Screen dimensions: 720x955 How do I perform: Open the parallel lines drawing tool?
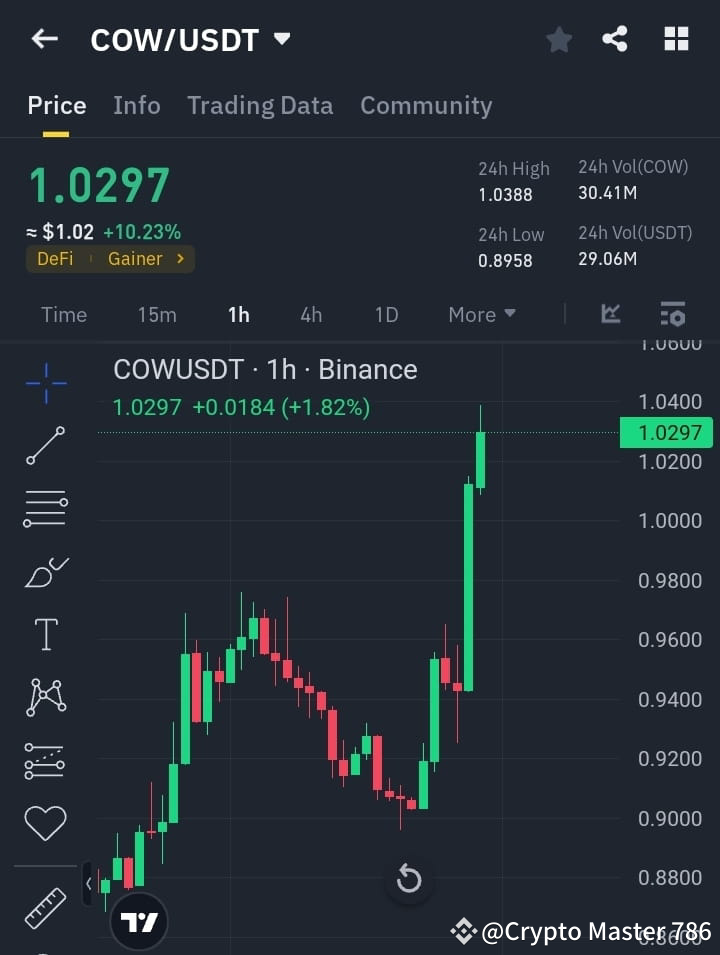44,508
